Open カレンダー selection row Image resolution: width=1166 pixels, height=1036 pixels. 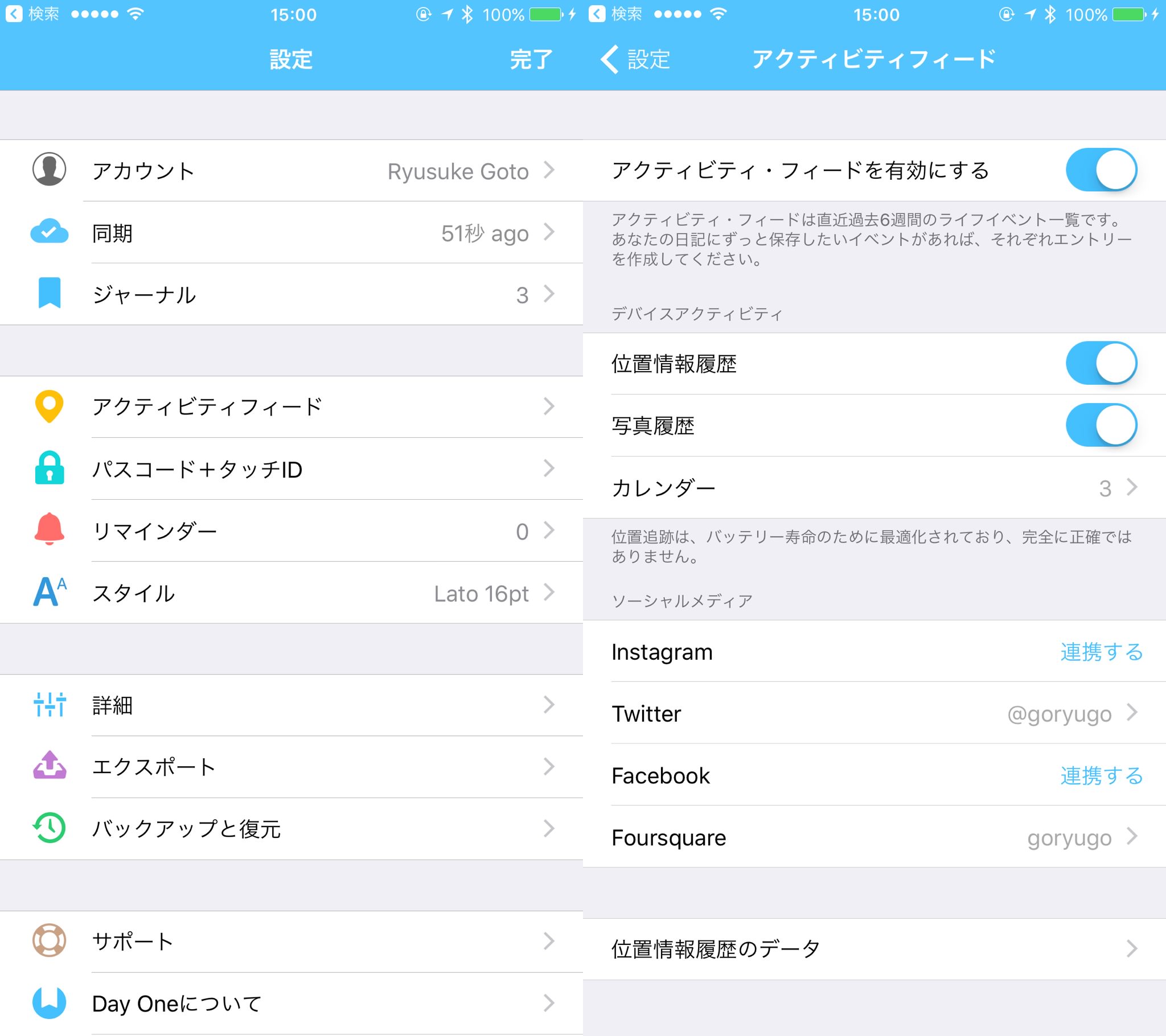point(874,488)
